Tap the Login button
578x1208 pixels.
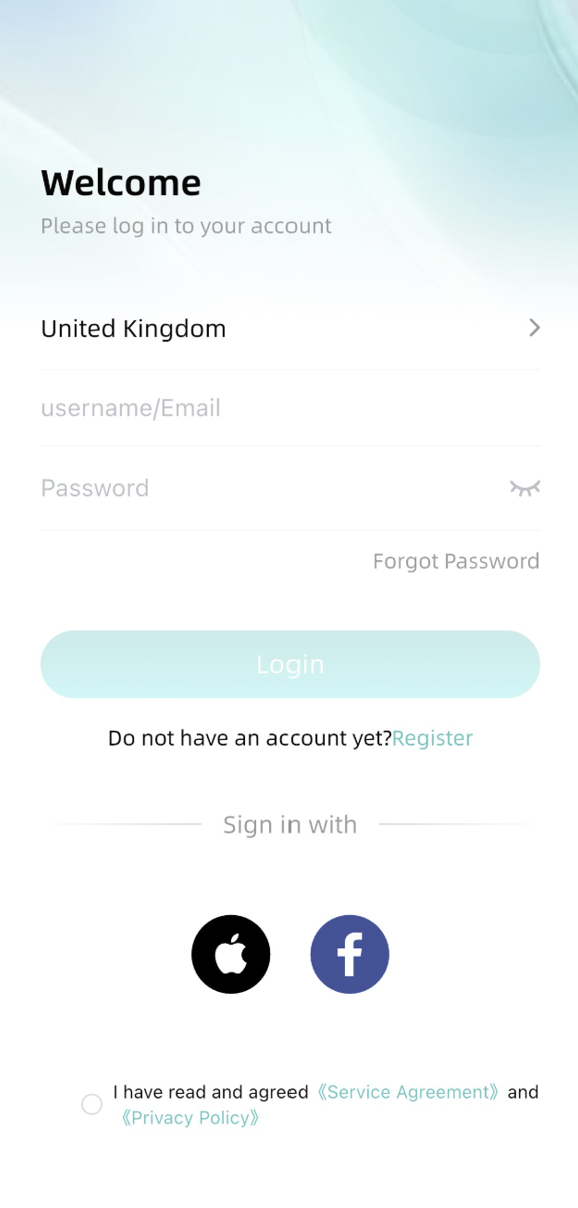click(x=290, y=664)
